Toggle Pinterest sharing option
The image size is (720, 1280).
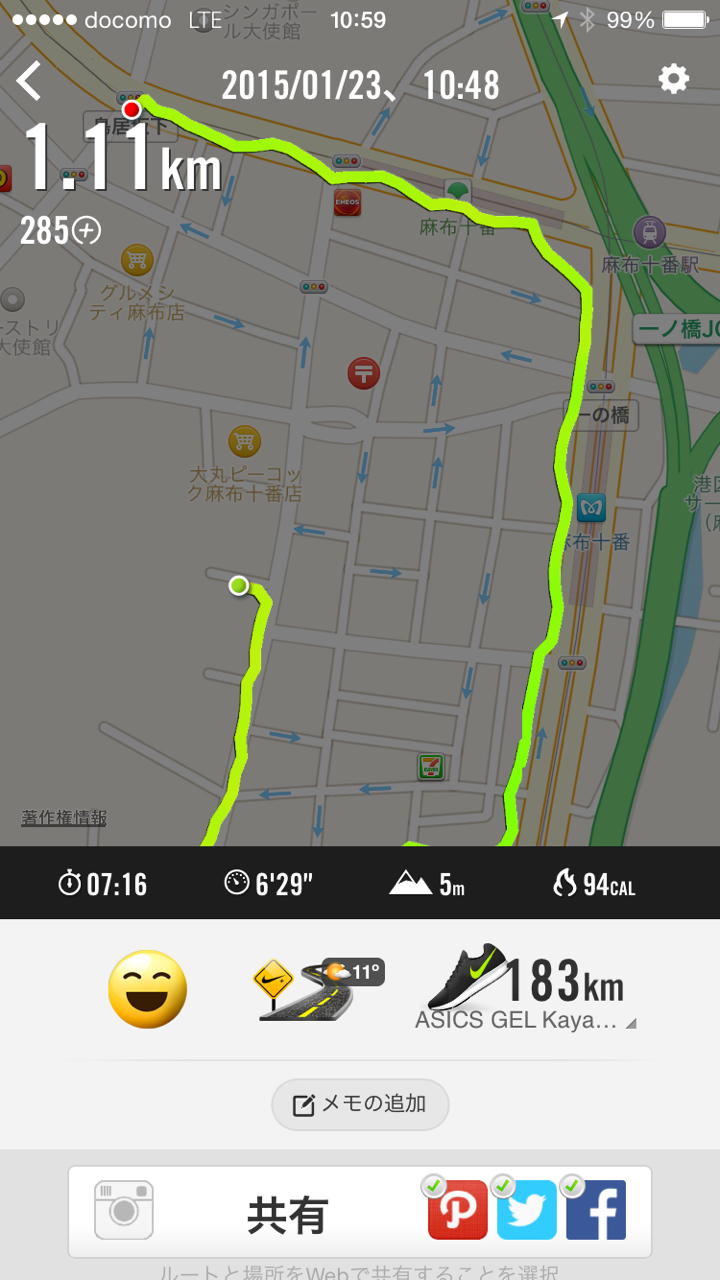pos(457,1210)
